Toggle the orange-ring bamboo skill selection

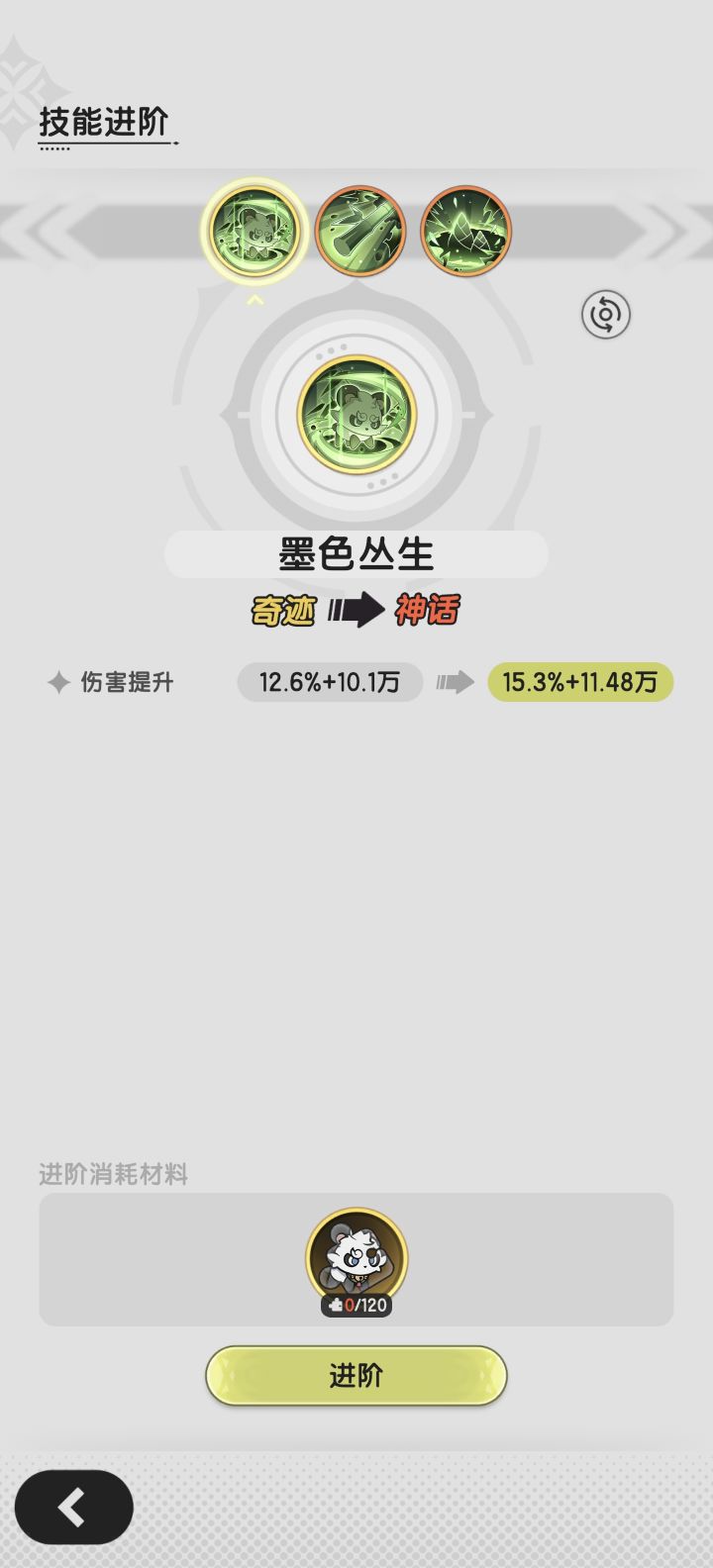point(360,231)
